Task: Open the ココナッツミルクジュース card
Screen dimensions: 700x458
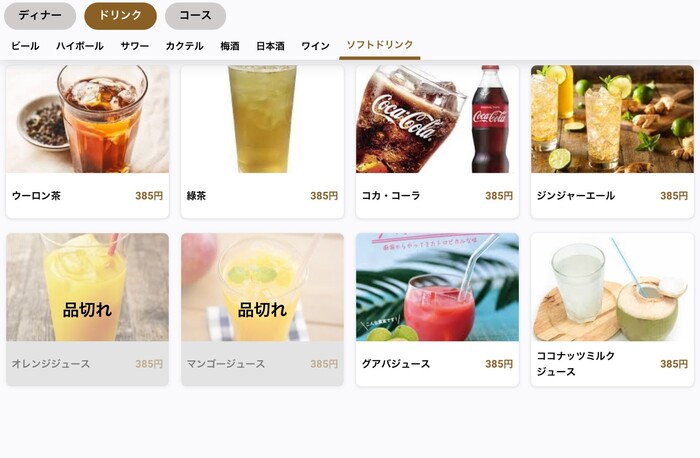Action: pos(612,309)
